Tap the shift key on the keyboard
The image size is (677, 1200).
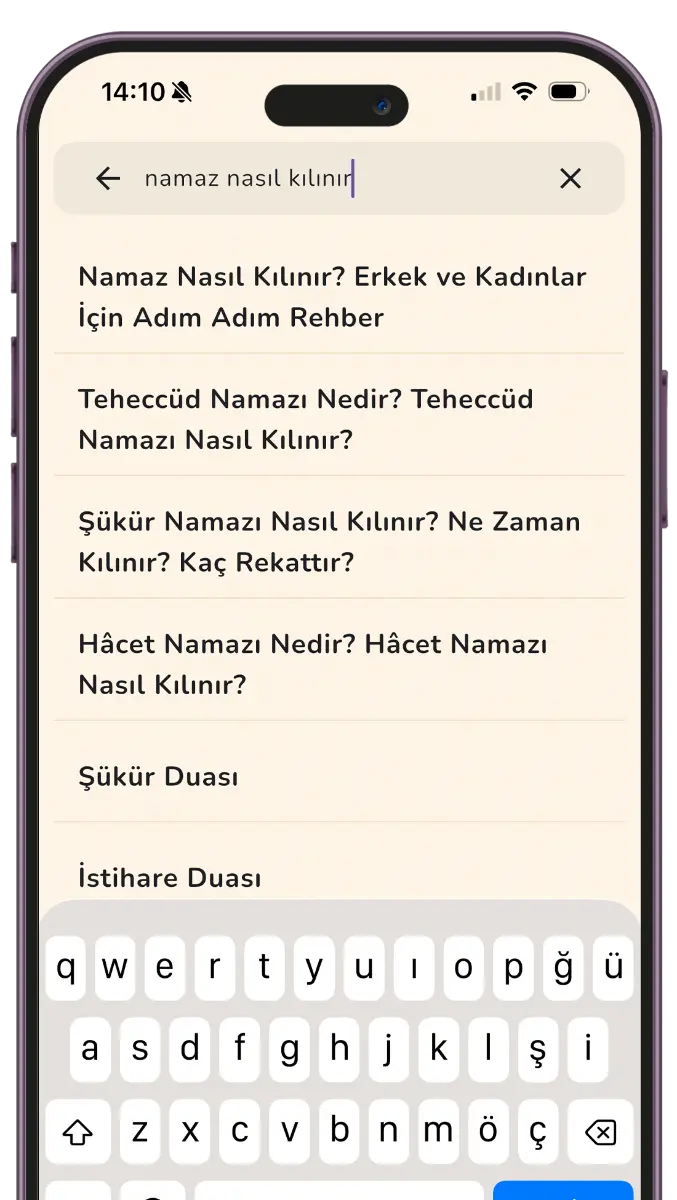click(x=78, y=1132)
